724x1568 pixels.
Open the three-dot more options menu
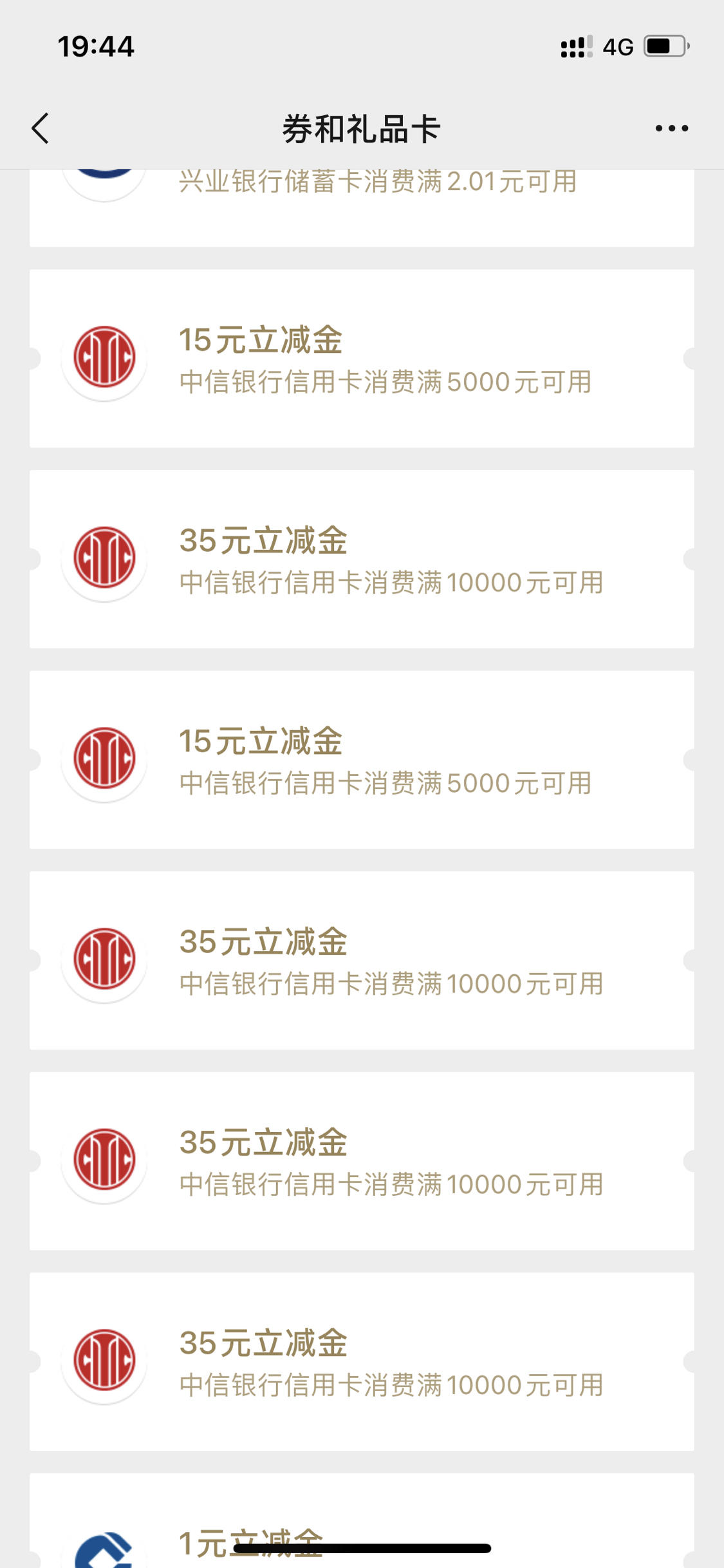point(671,128)
